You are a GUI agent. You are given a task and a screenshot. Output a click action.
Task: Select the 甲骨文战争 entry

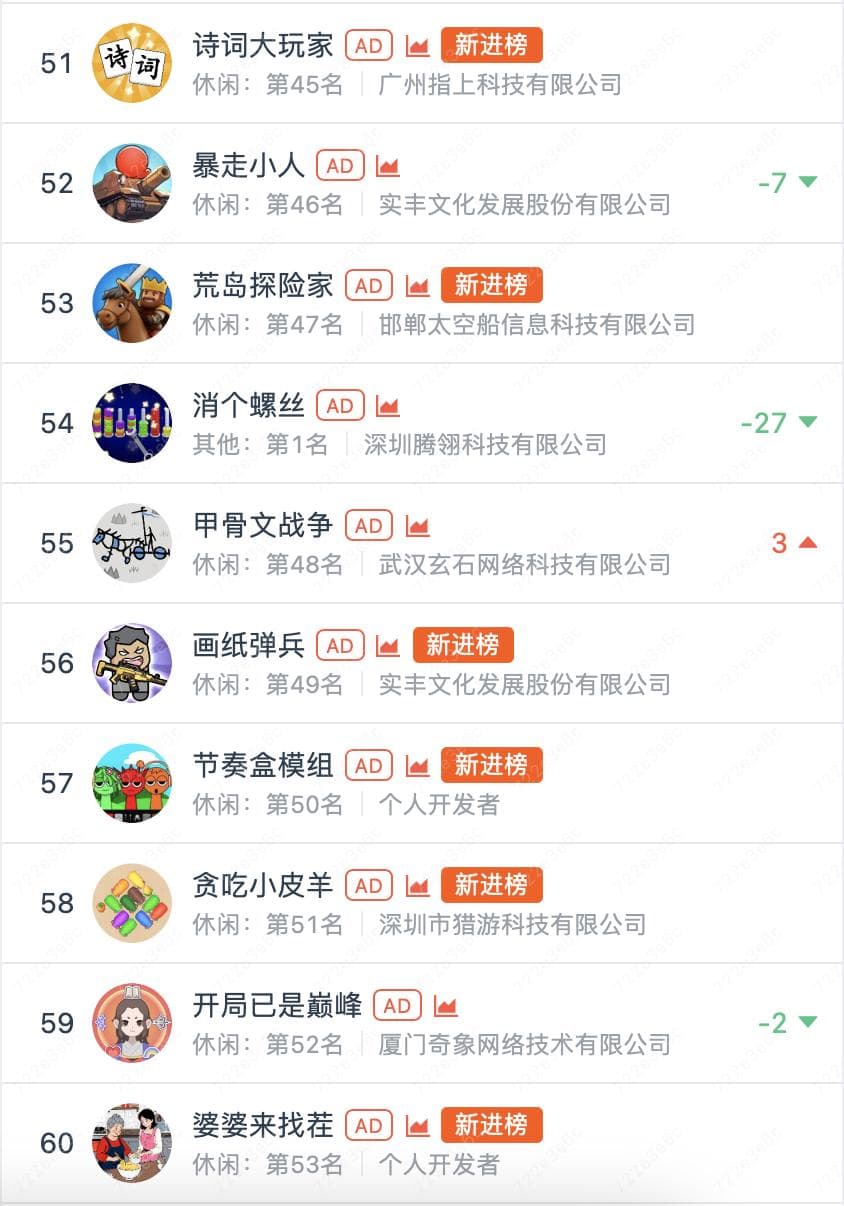coord(263,525)
